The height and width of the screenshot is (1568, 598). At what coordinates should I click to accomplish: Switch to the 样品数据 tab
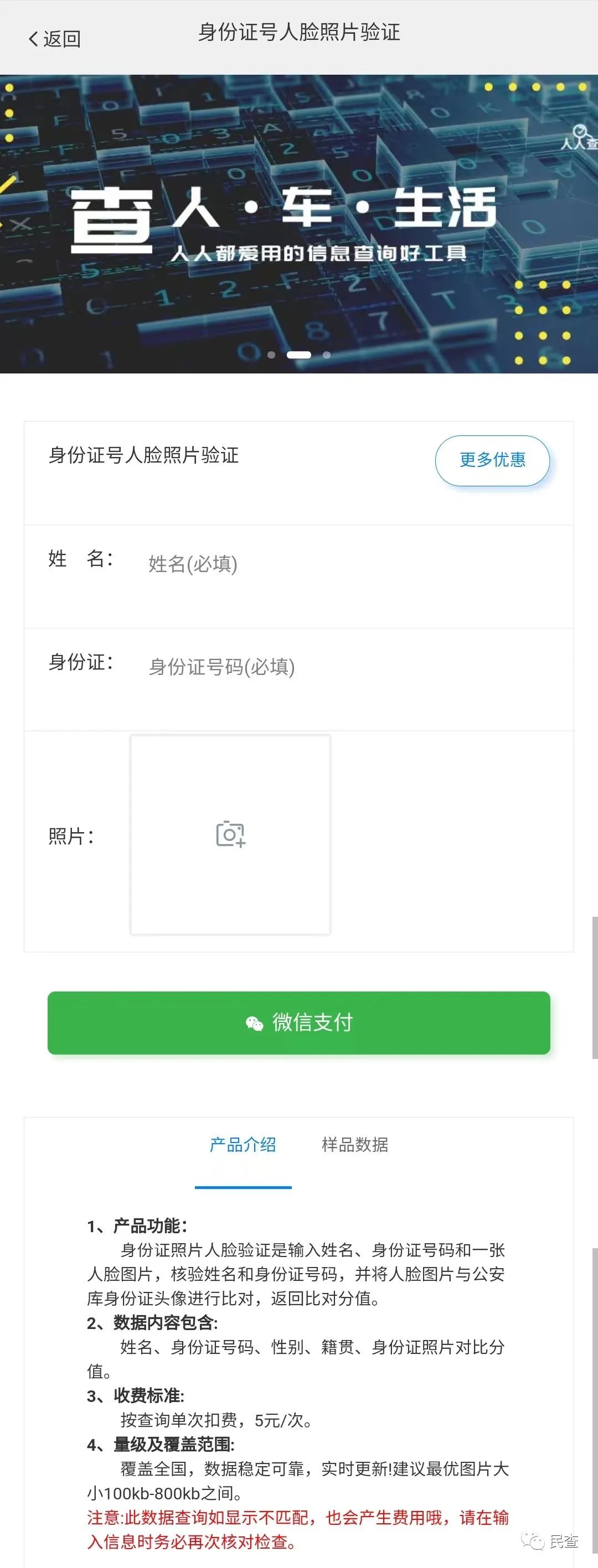coord(354,1145)
